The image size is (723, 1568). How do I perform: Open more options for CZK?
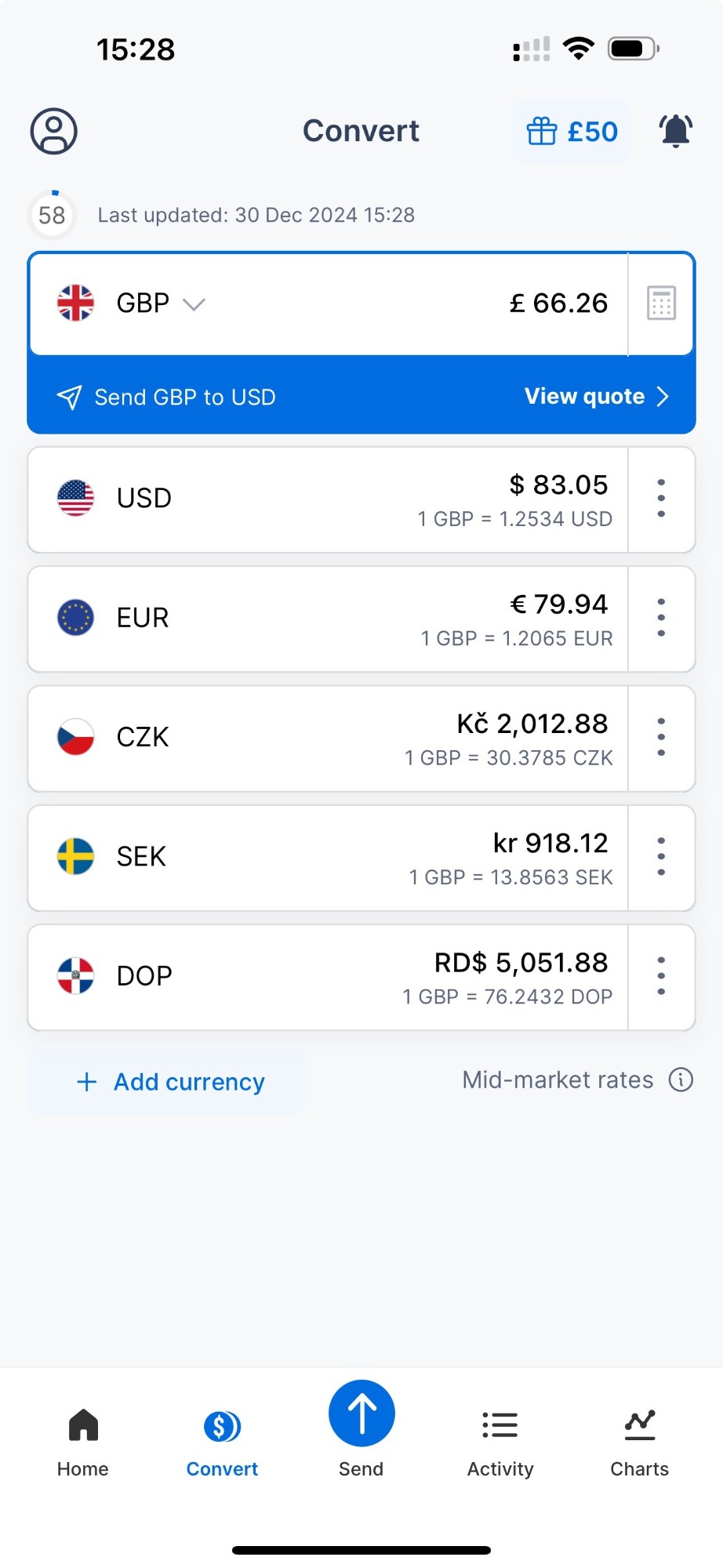point(661,737)
